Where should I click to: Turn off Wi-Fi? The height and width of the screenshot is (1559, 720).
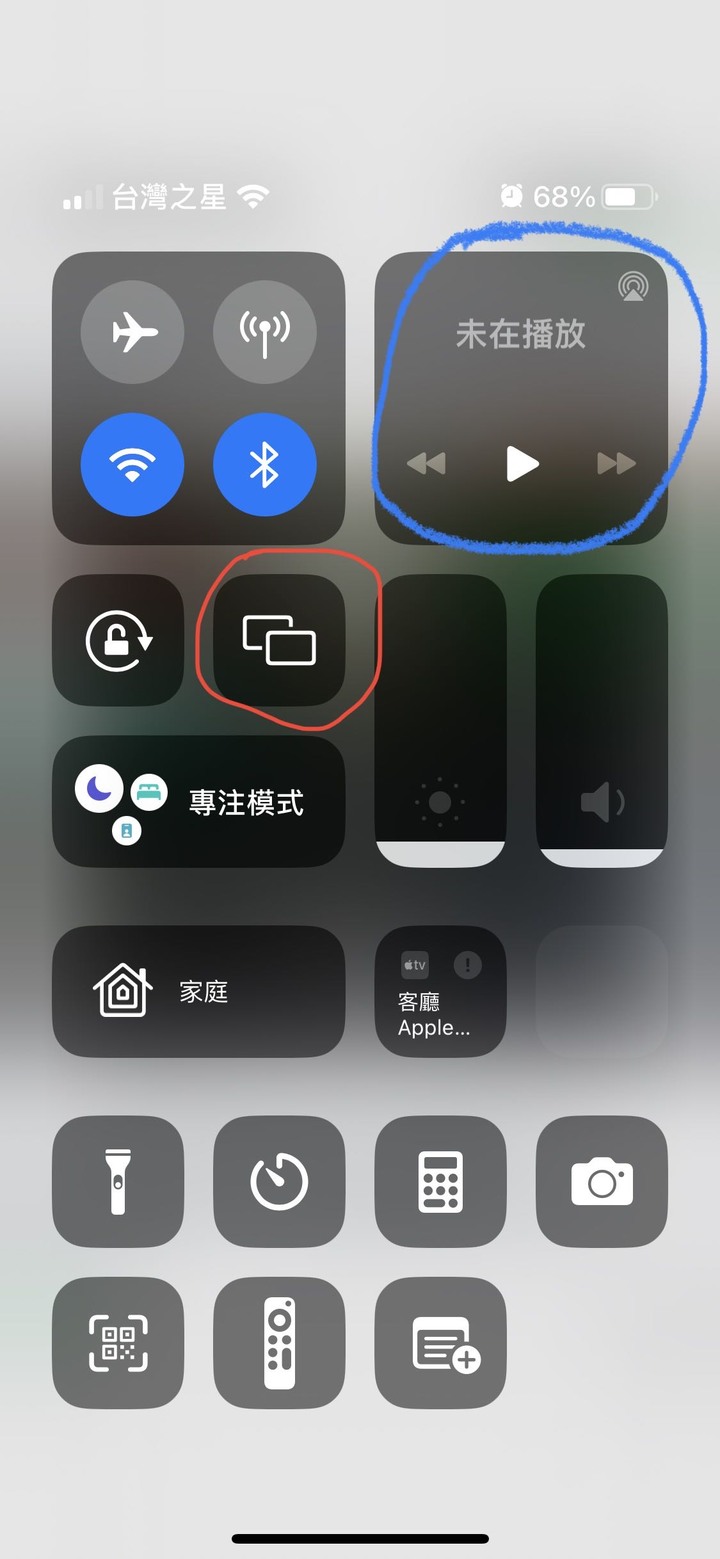[x=132, y=465]
